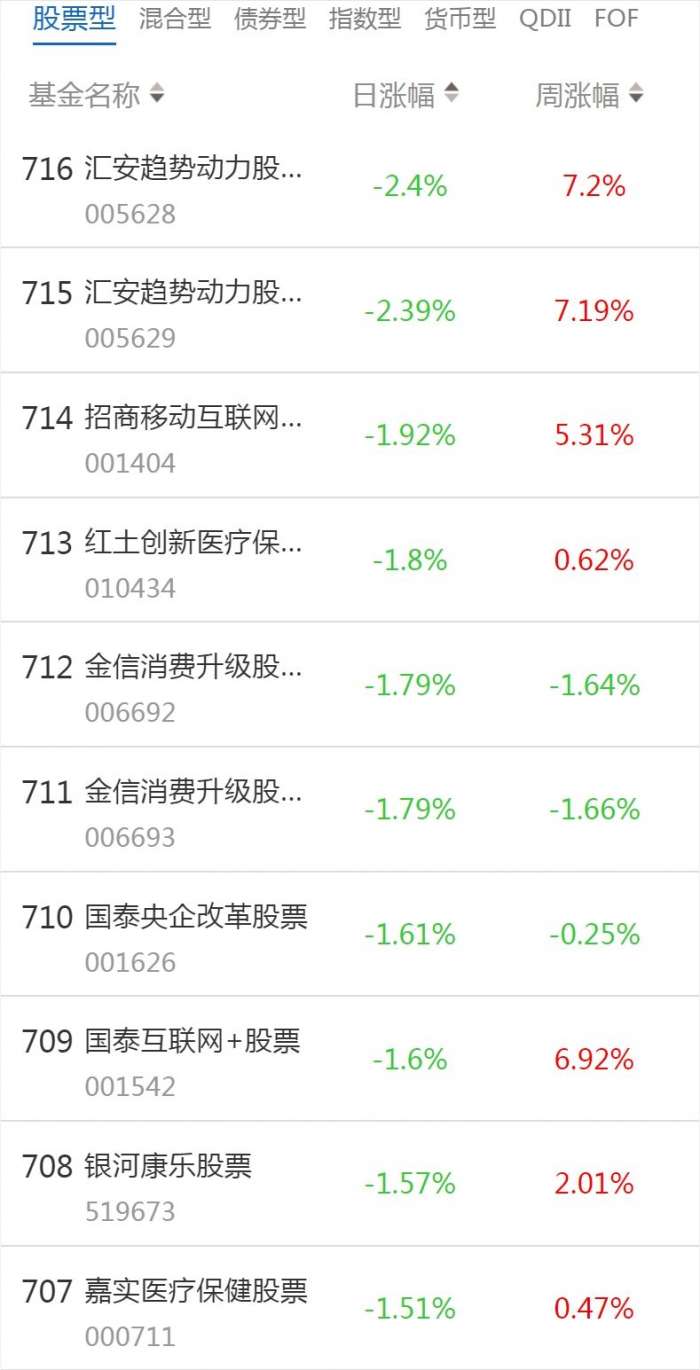Select the 指数型 tab
The width and height of the screenshot is (700, 1370).
[365, 18]
